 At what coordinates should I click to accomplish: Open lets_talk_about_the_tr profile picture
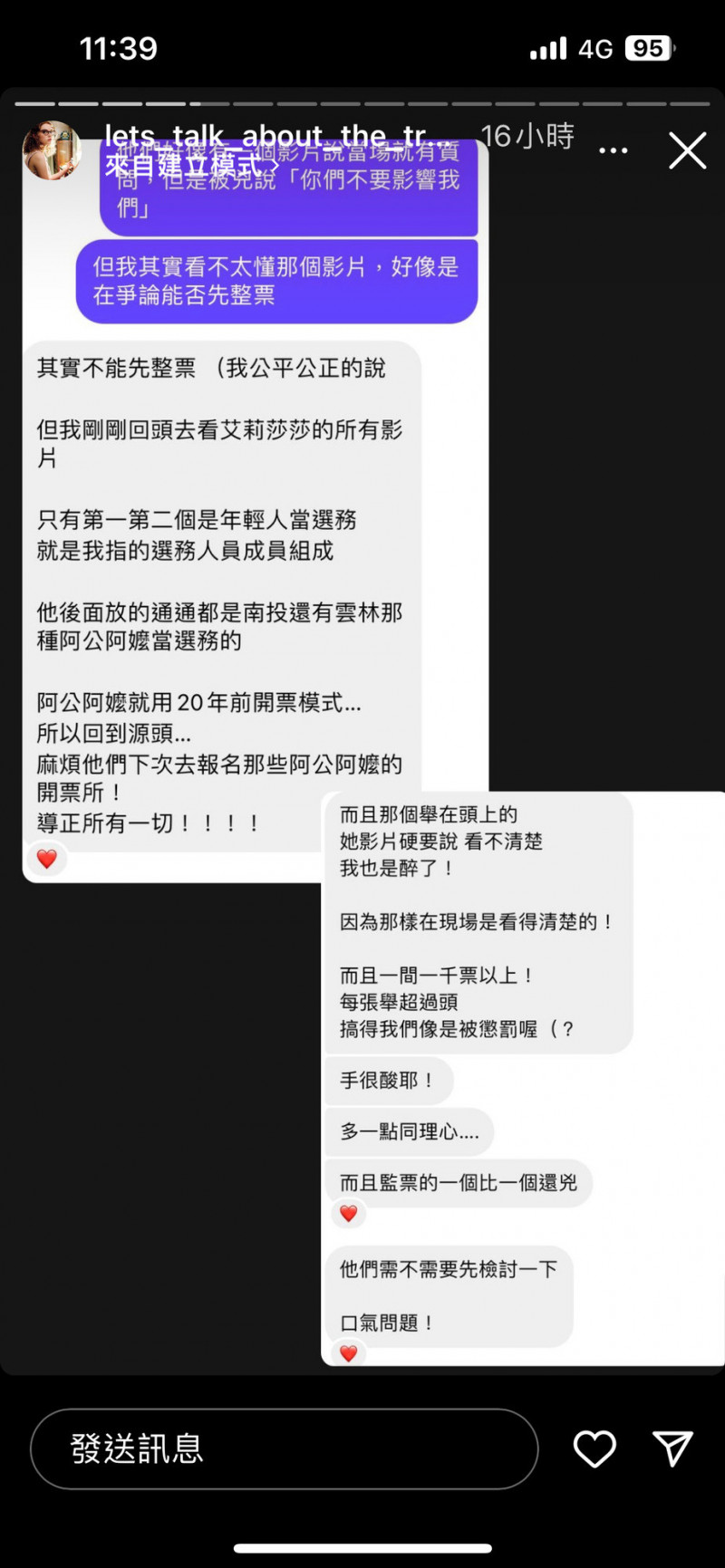52,150
